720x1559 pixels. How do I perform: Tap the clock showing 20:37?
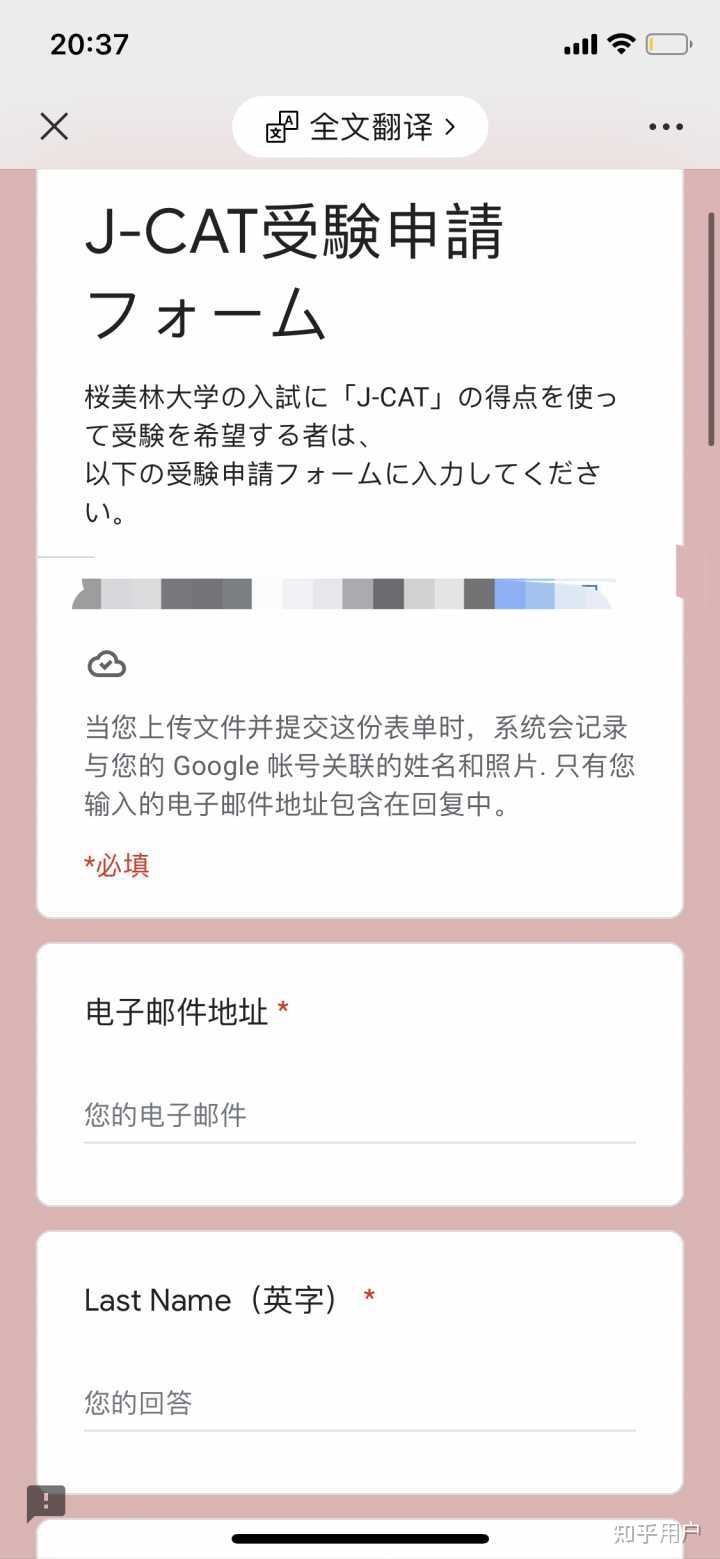(91, 43)
